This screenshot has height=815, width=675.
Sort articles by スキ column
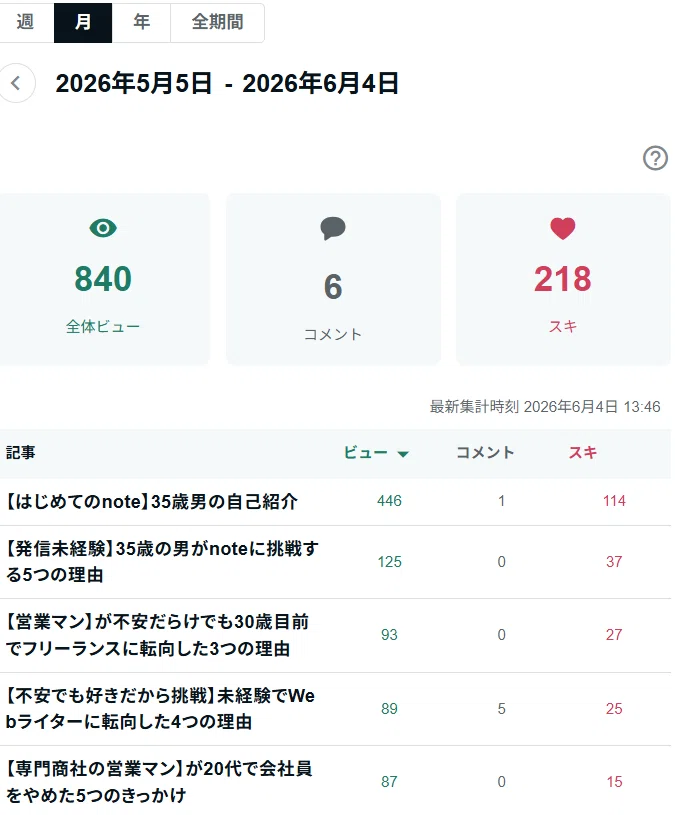coord(583,453)
